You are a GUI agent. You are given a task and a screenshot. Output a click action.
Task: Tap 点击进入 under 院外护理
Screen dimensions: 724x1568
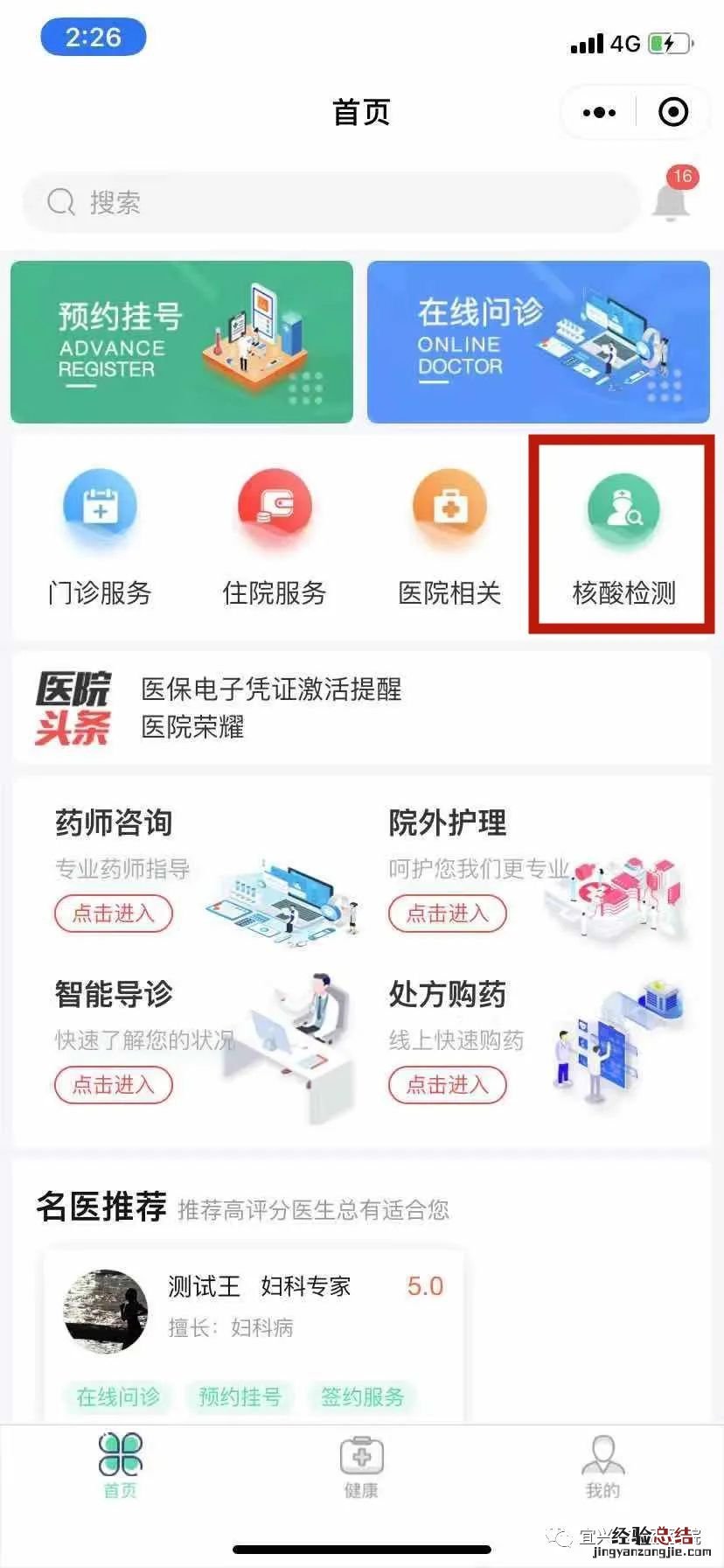click(x=448, y=913)
